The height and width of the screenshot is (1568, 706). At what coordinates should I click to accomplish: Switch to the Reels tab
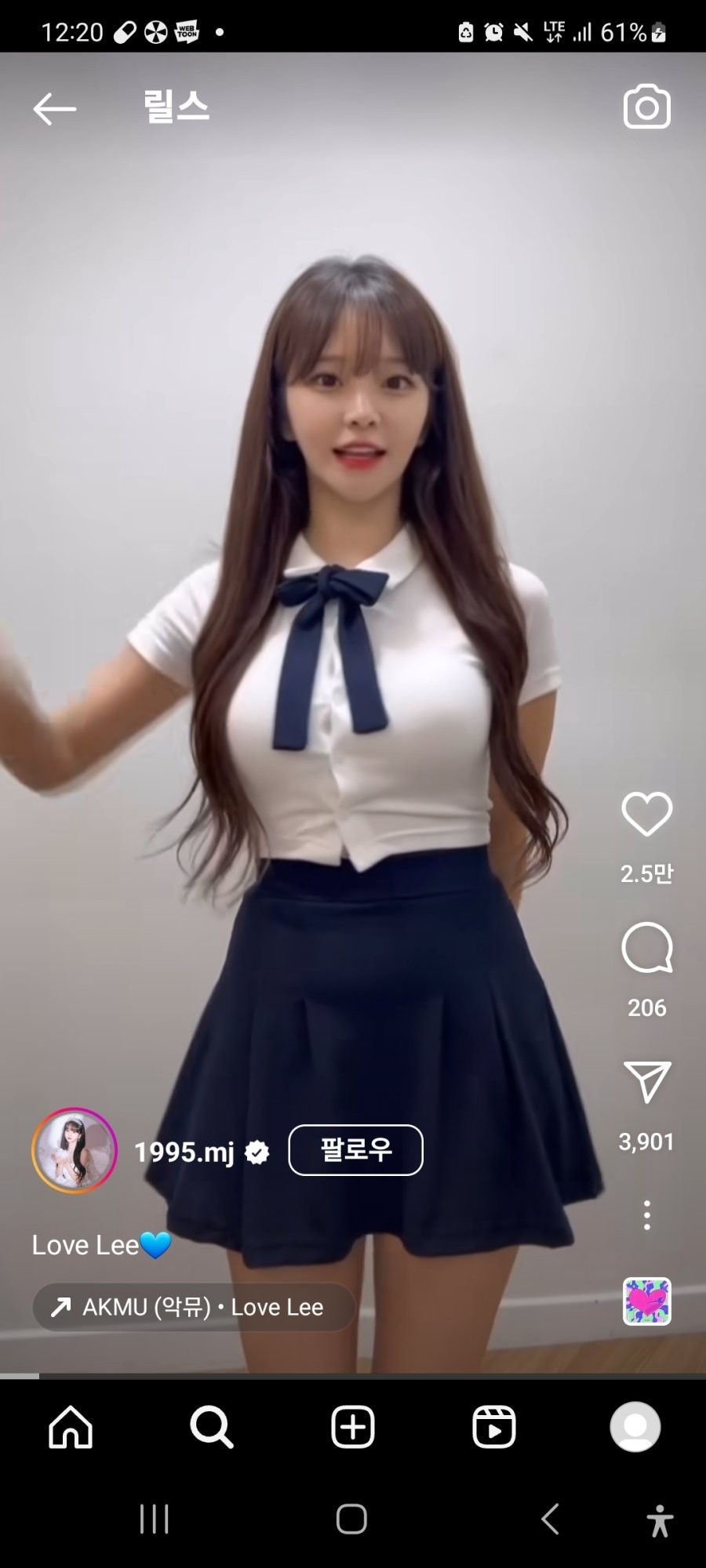[493, 1427]
